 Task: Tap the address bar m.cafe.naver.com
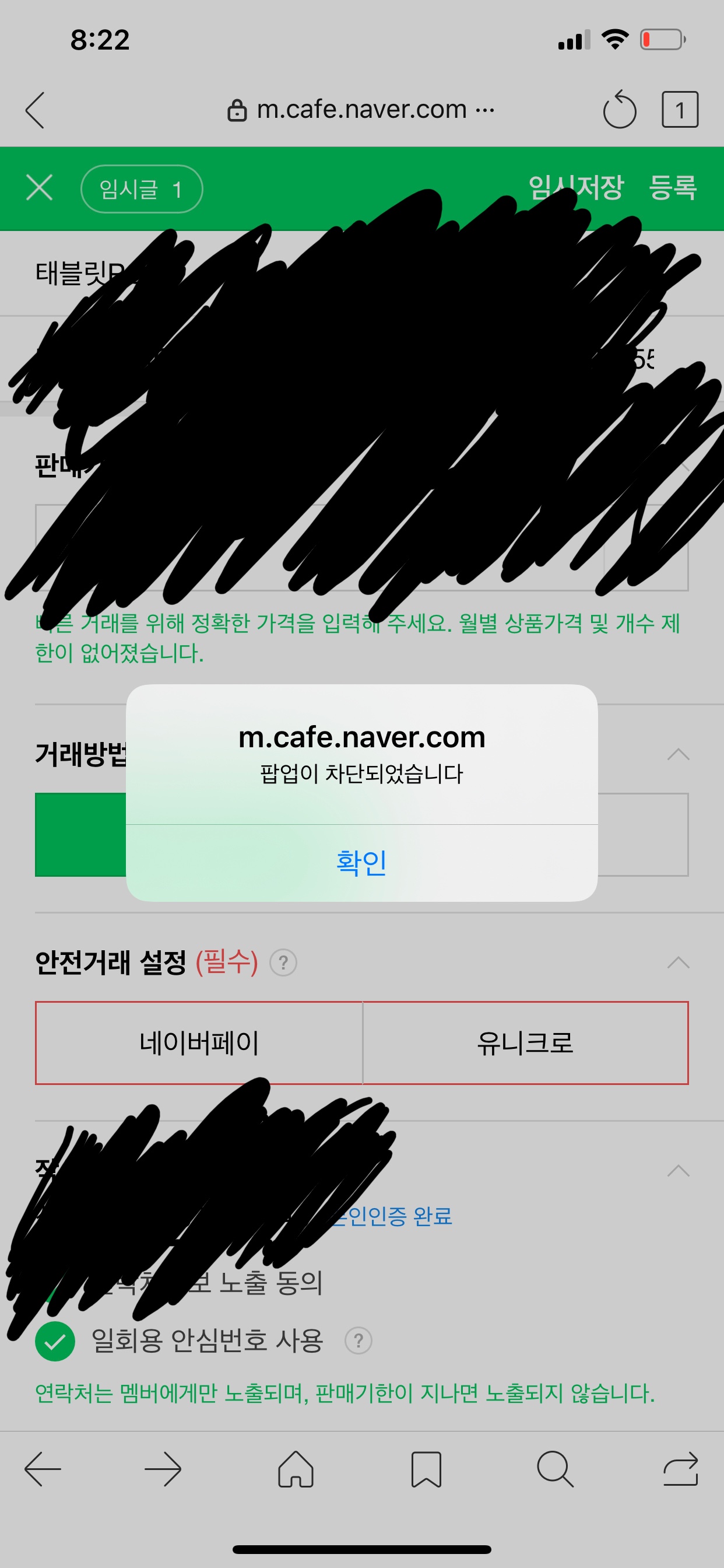361,110
